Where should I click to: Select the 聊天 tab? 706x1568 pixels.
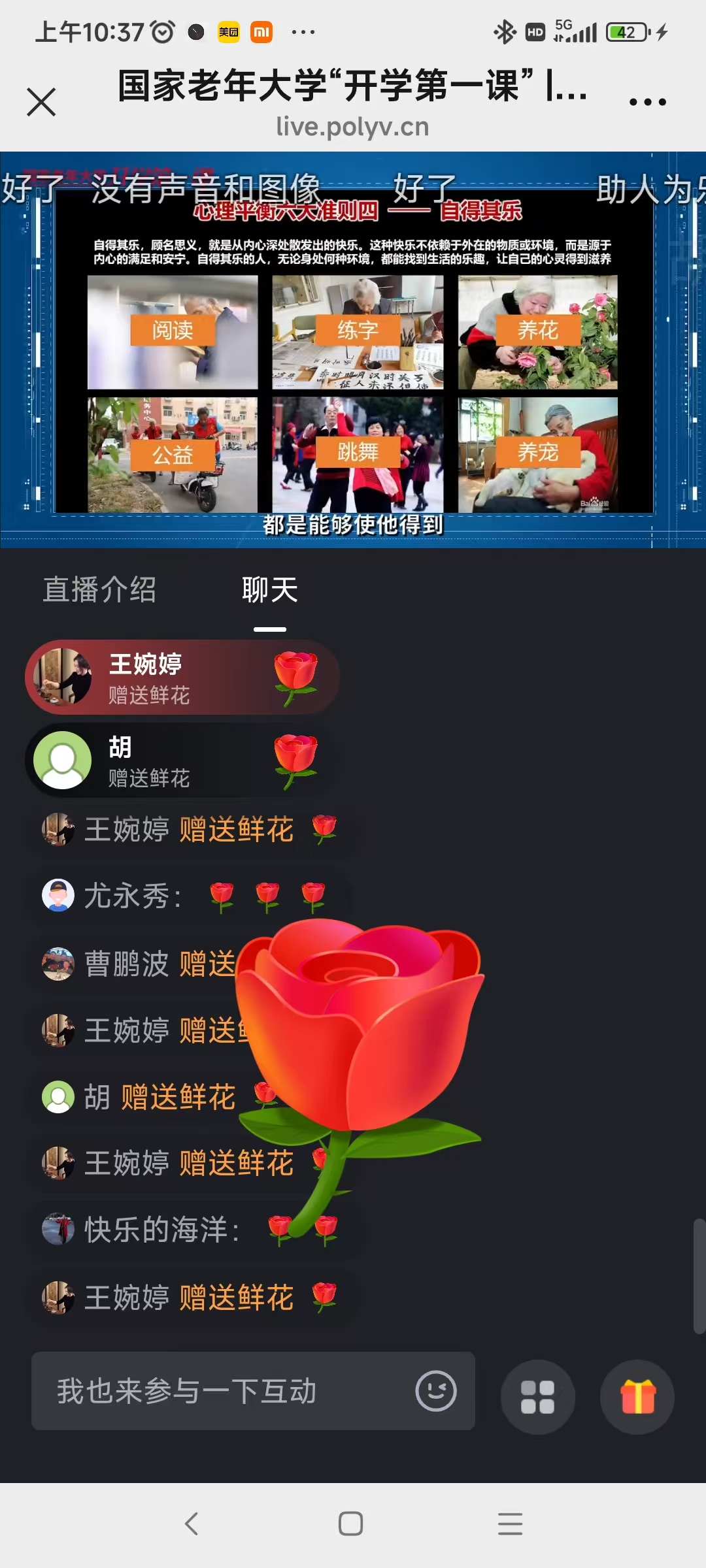point(269,590)
